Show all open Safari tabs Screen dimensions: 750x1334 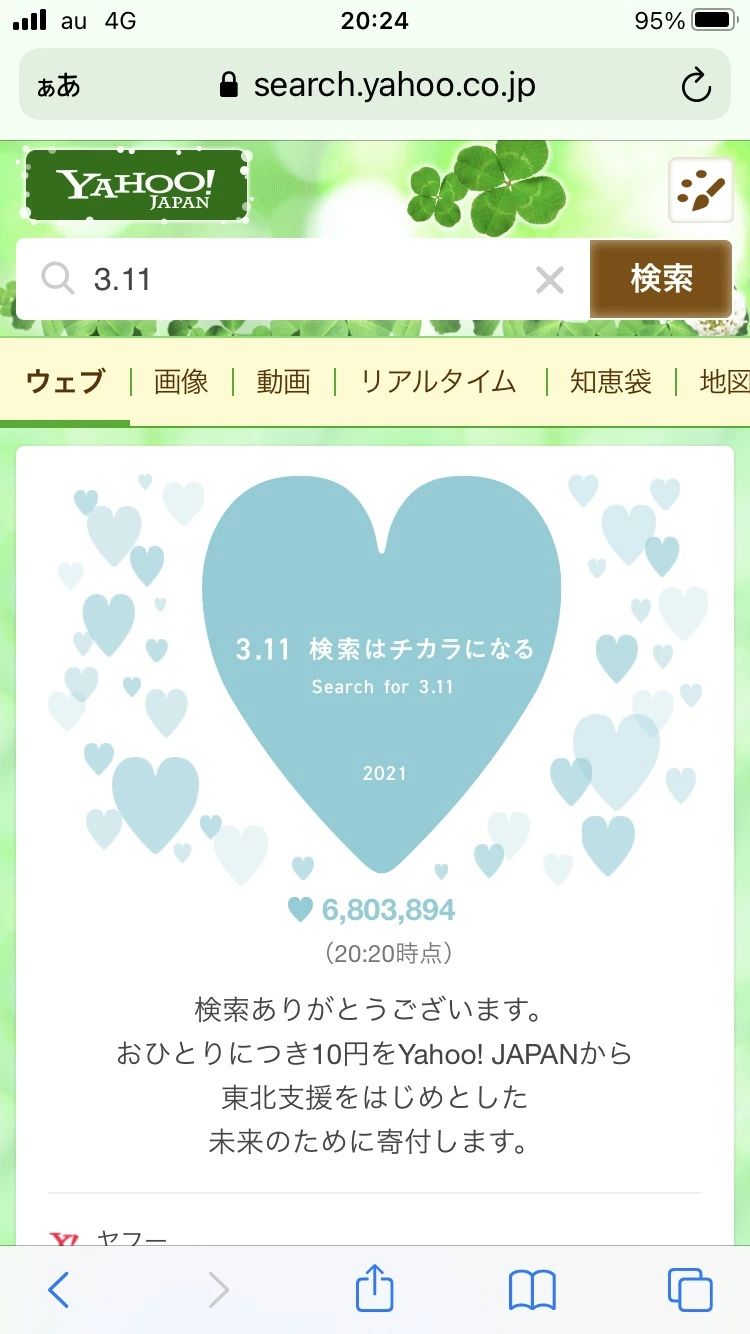(x=690, y=1289)
